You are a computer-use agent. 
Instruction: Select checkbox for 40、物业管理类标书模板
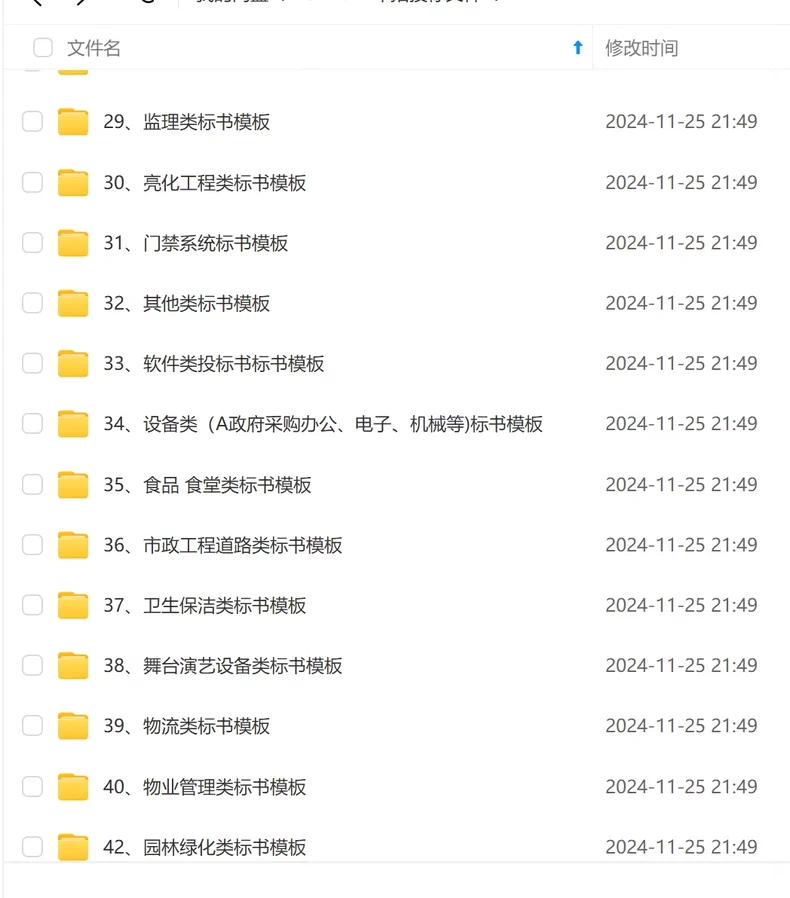tap(33, 787)
